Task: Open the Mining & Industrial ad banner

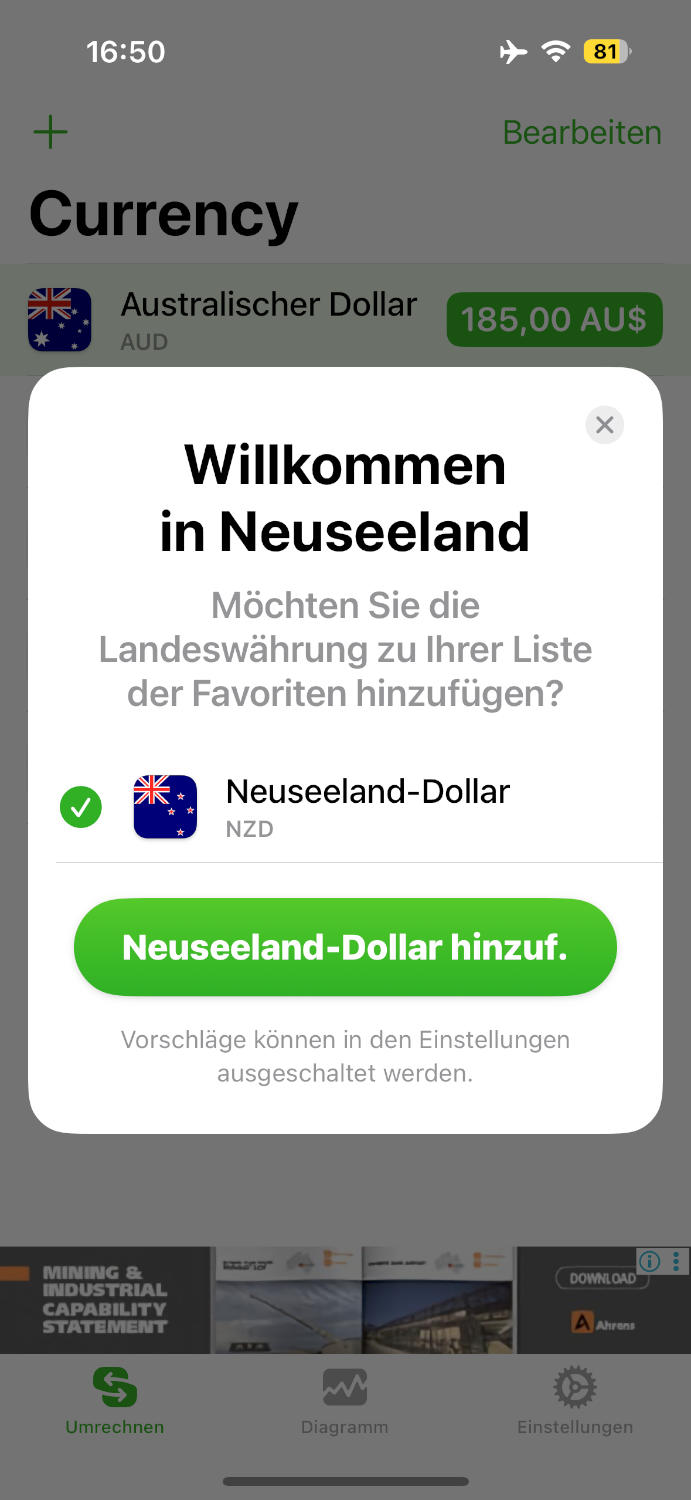Action: coord(300,1299)
